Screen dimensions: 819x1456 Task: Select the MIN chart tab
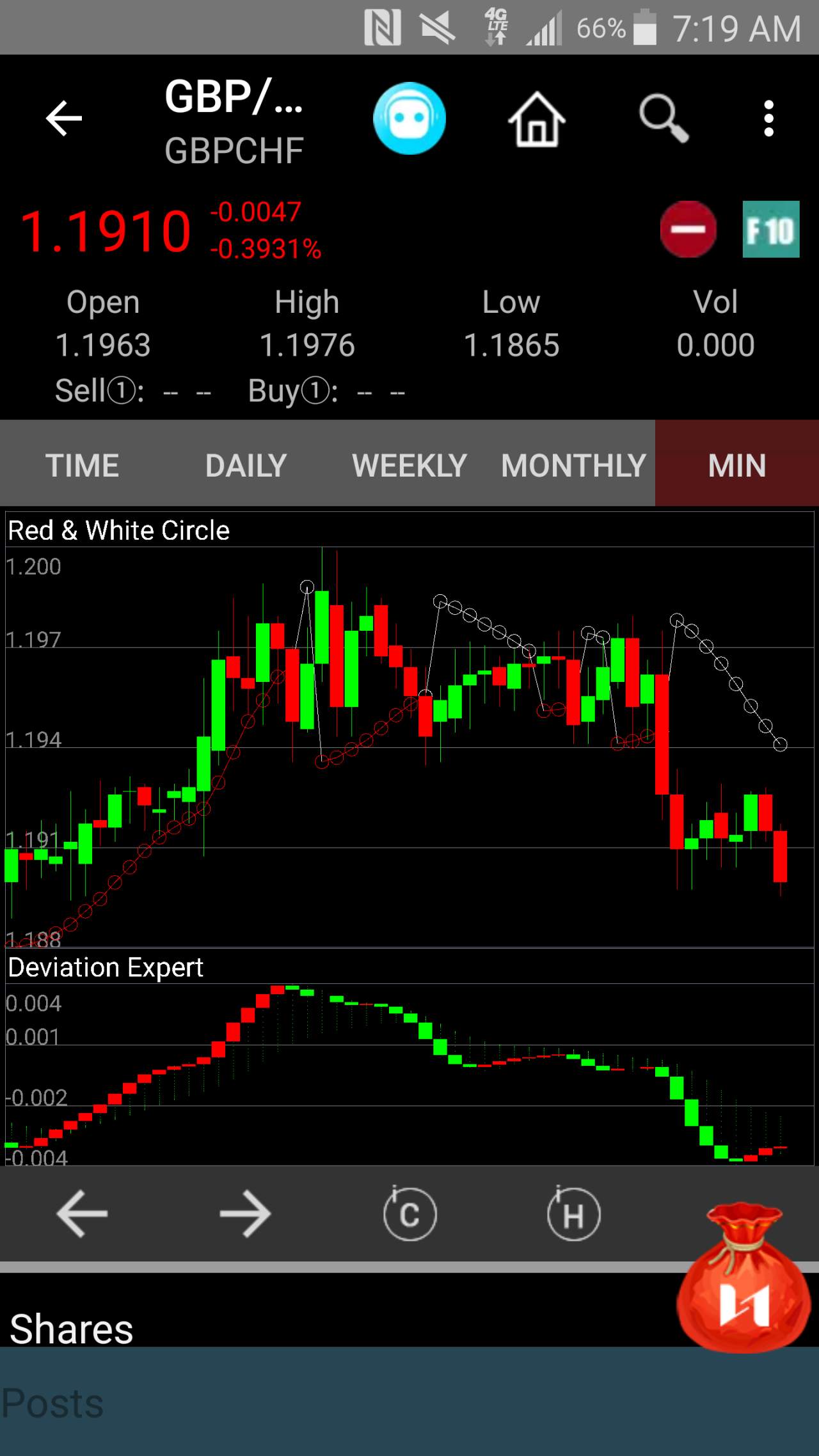click(737, 465)
